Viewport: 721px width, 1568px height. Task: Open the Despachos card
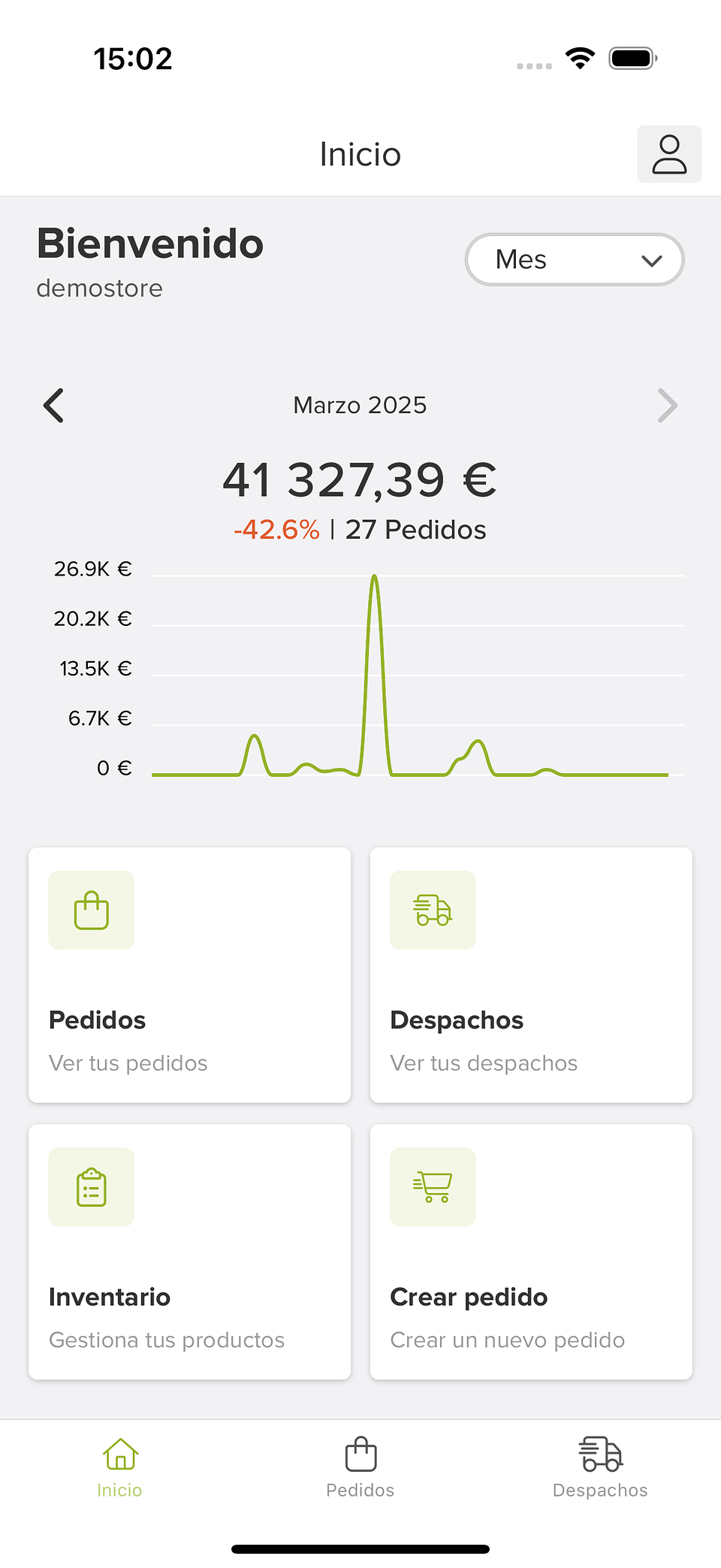click(531, 974)
